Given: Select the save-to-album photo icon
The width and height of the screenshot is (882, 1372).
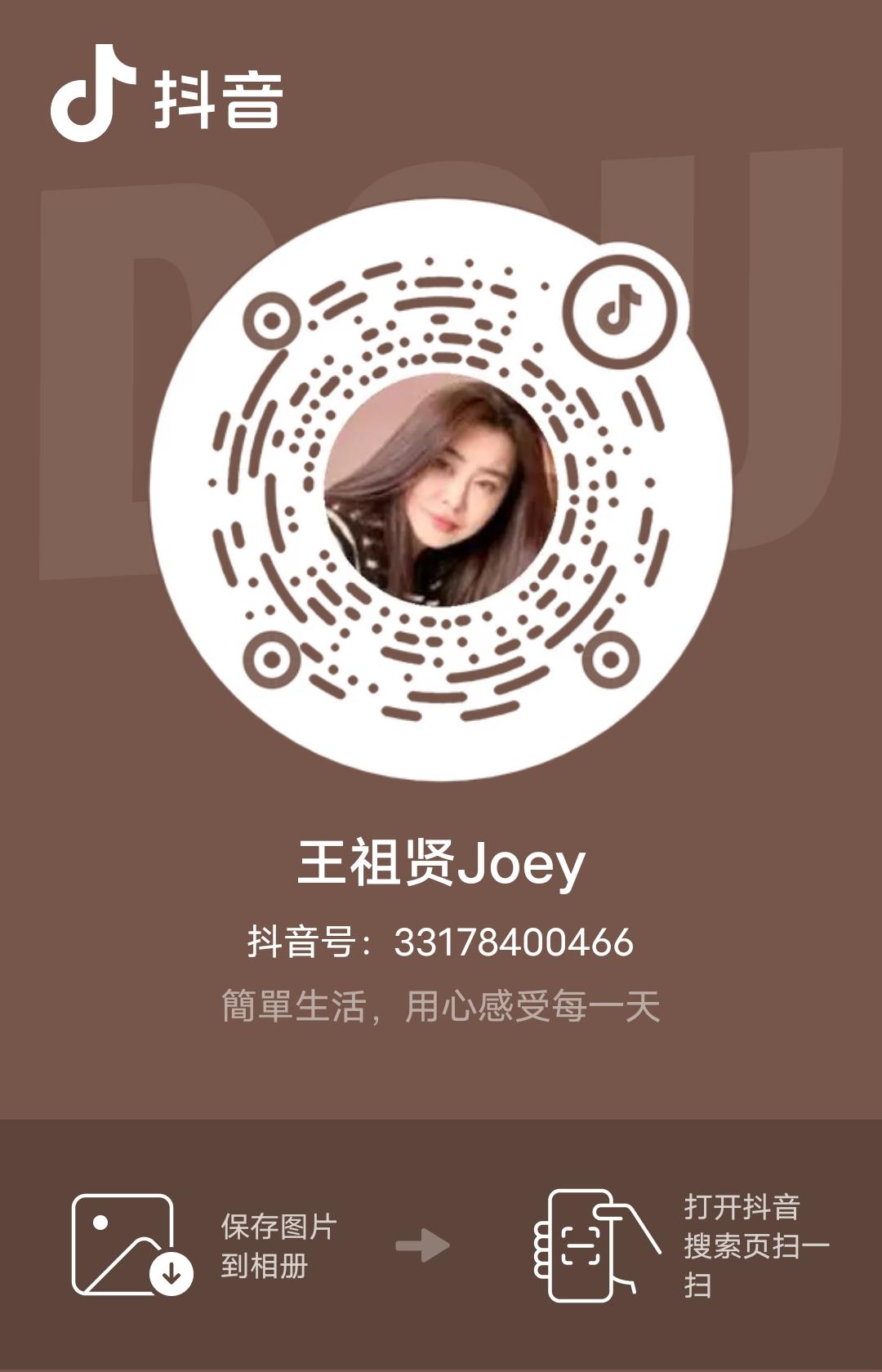Looking at the screenshot, I should coord(124,1241).
